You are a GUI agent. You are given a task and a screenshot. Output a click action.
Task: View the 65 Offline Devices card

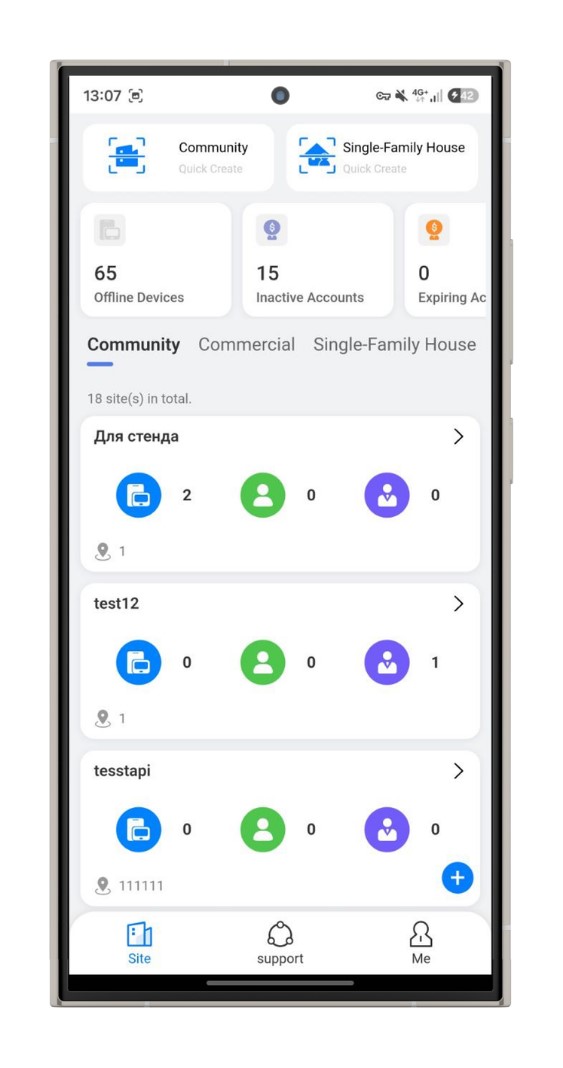[x=156, y=260]
